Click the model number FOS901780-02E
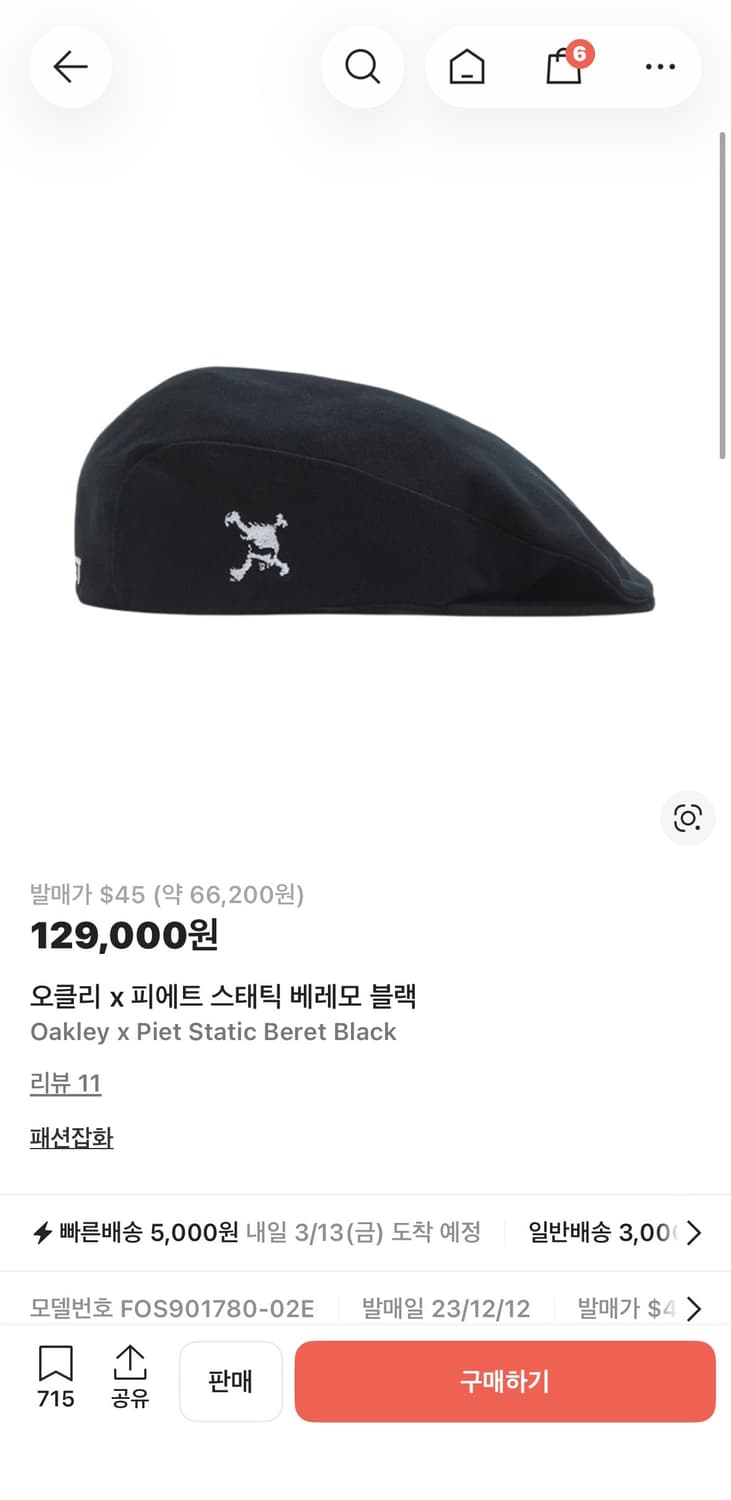The height and width of the screenshot is (1500, 731). (216, 1309)
